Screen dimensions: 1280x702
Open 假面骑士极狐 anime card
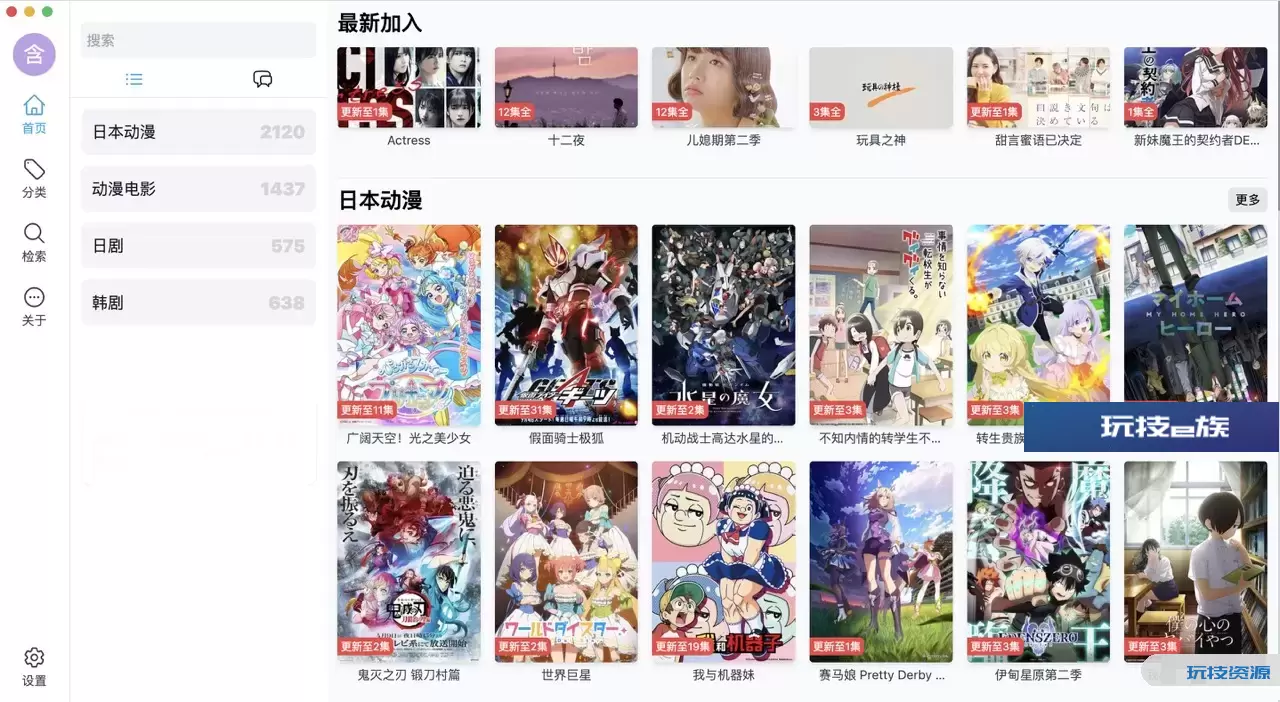pos(566,325)
